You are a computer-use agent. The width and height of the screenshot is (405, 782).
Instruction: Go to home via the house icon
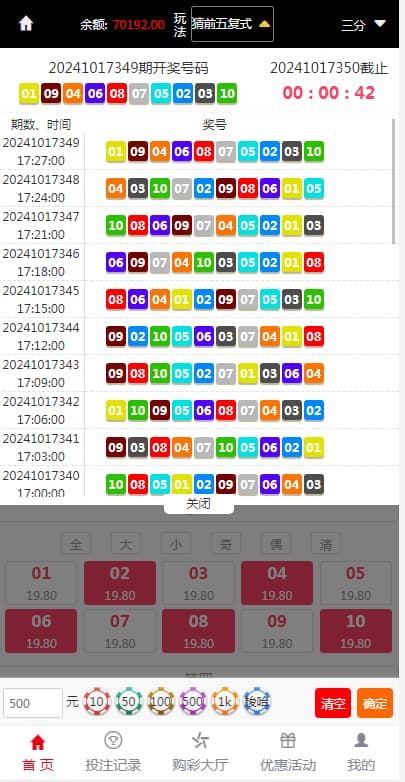pyautogui.click(x=25, y=23)
